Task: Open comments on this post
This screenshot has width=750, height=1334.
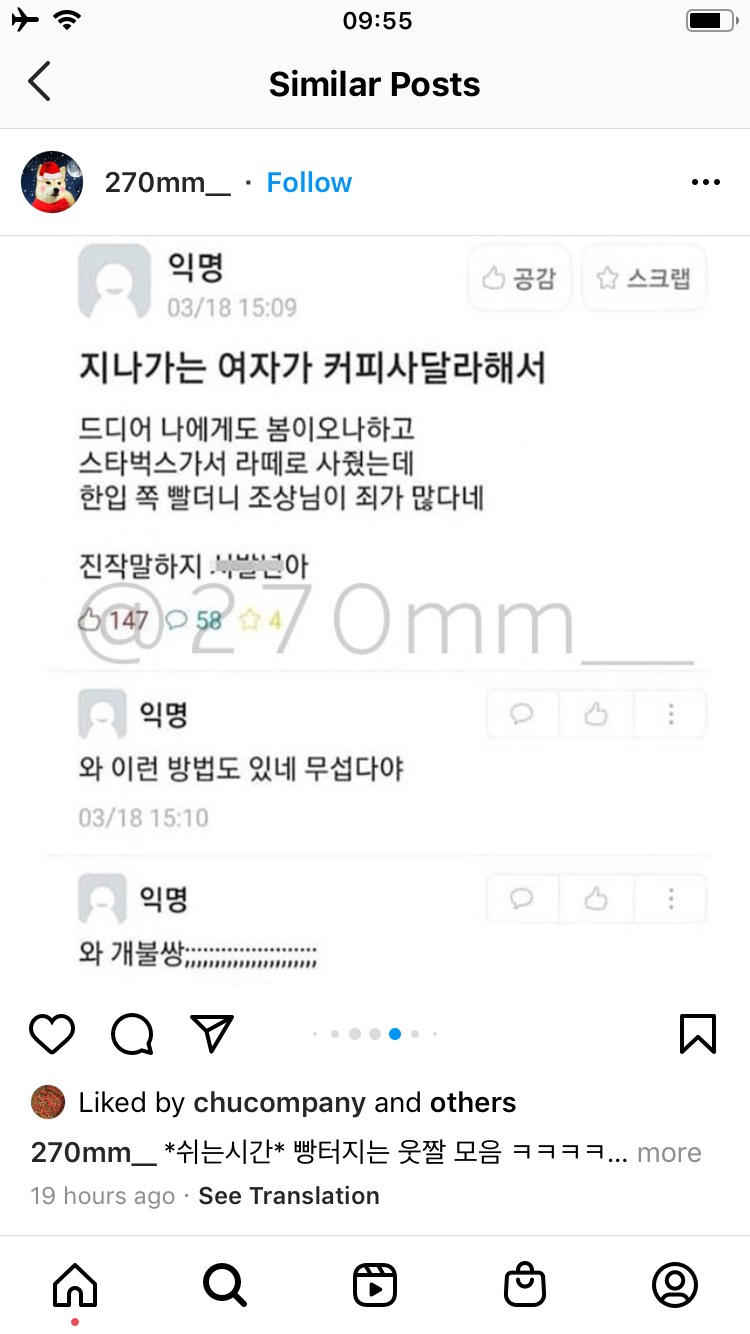Action: (x=132, y=1034)
